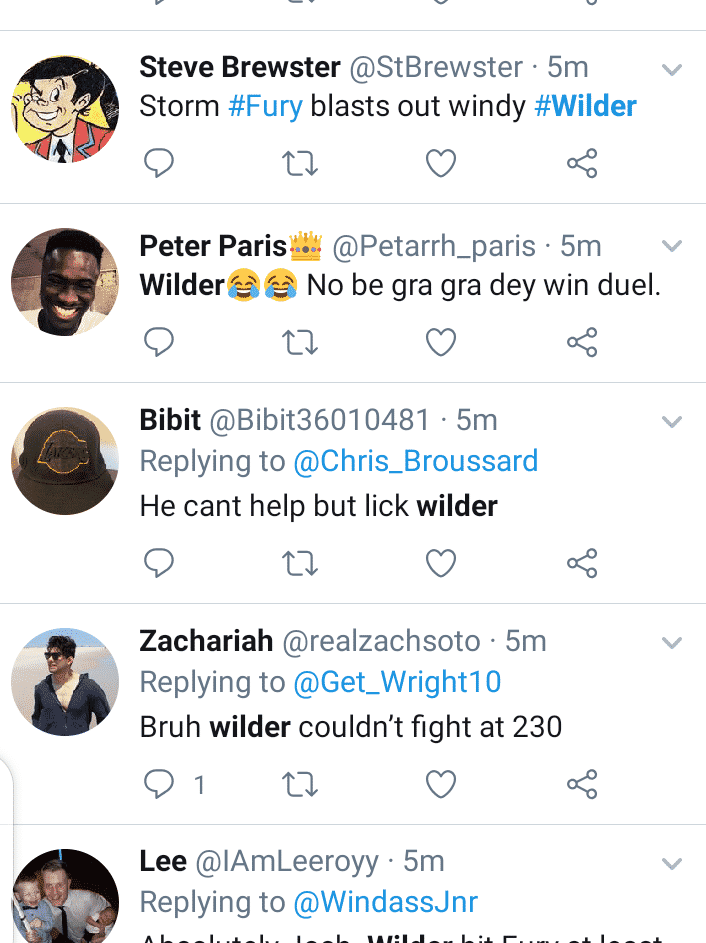View Steve Brewster's profile avatar
This screenshot has width=706, height=943.
point(65,108)
